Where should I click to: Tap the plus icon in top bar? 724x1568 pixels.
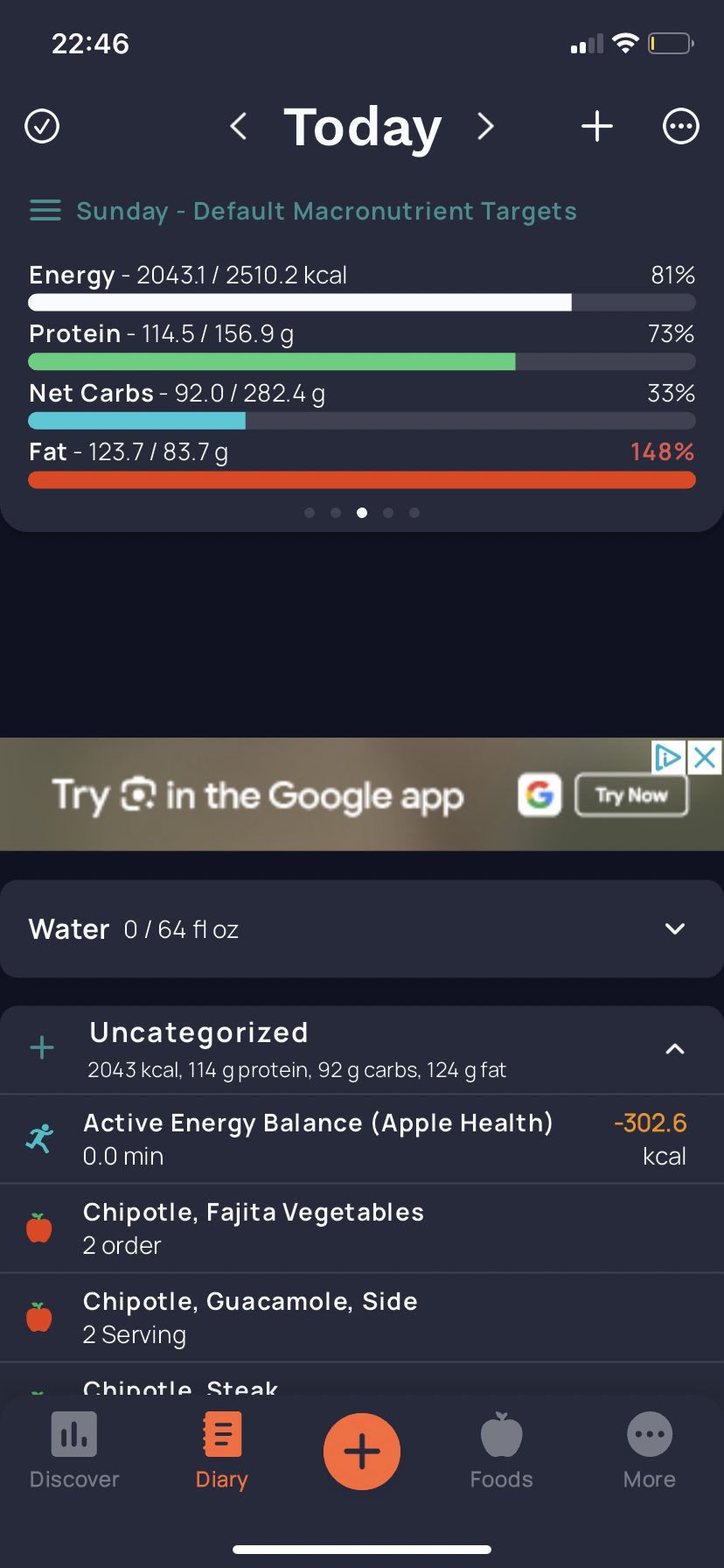(x=597, y=126)
